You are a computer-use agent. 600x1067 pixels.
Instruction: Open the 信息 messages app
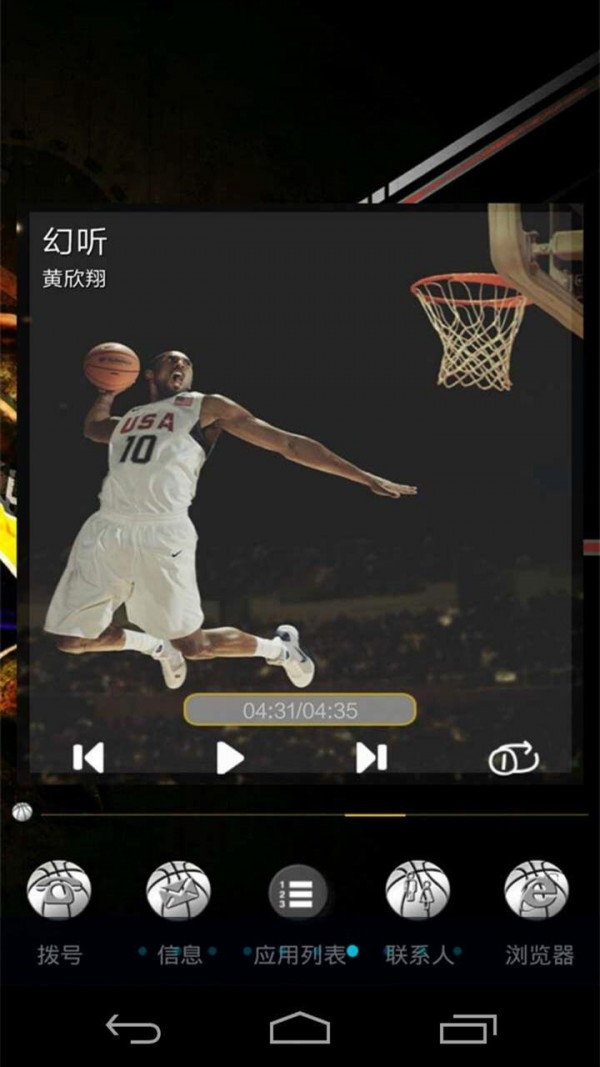[179, 891]
